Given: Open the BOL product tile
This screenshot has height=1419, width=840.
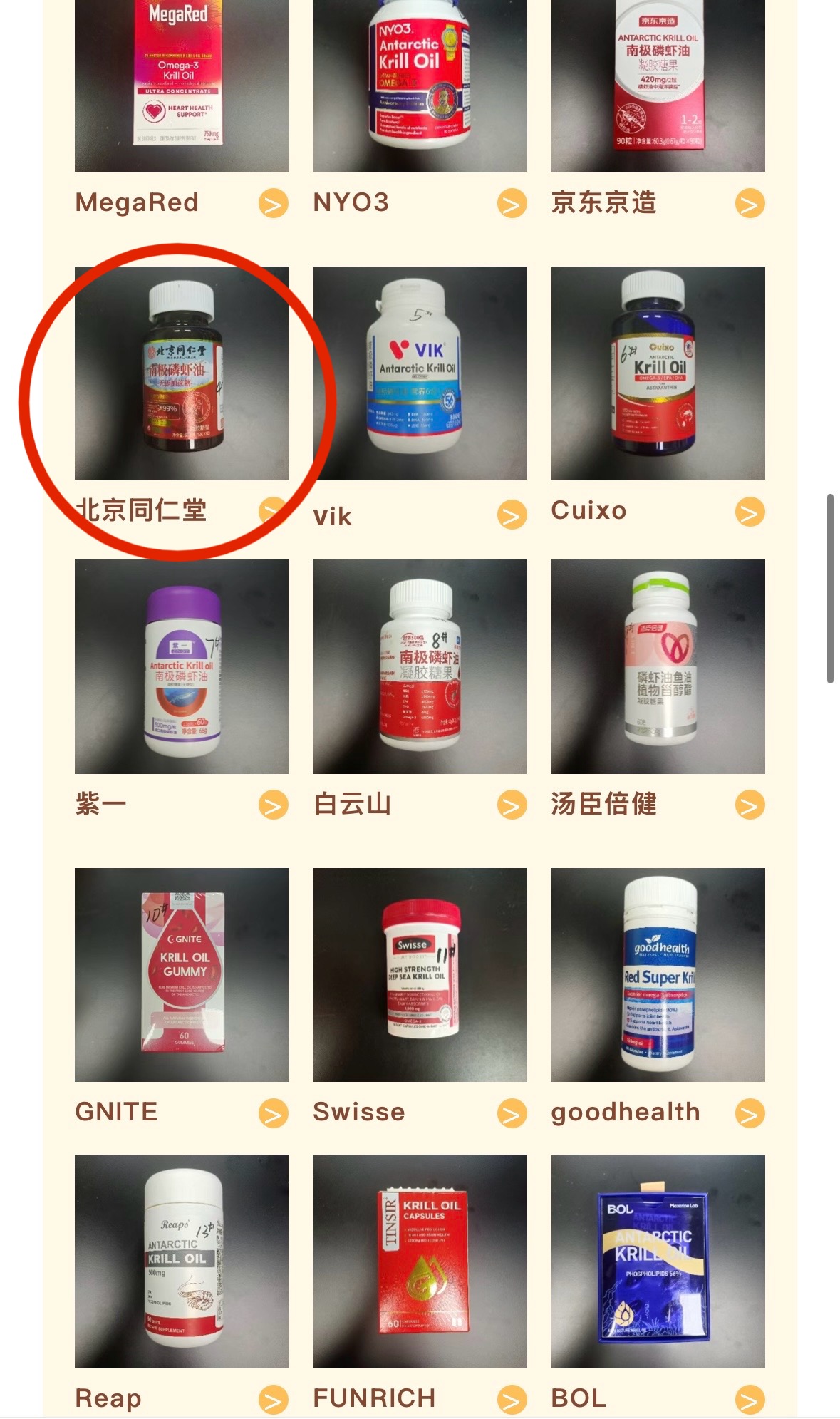Looking at the screenshot, I should (x=658, y=1261).
